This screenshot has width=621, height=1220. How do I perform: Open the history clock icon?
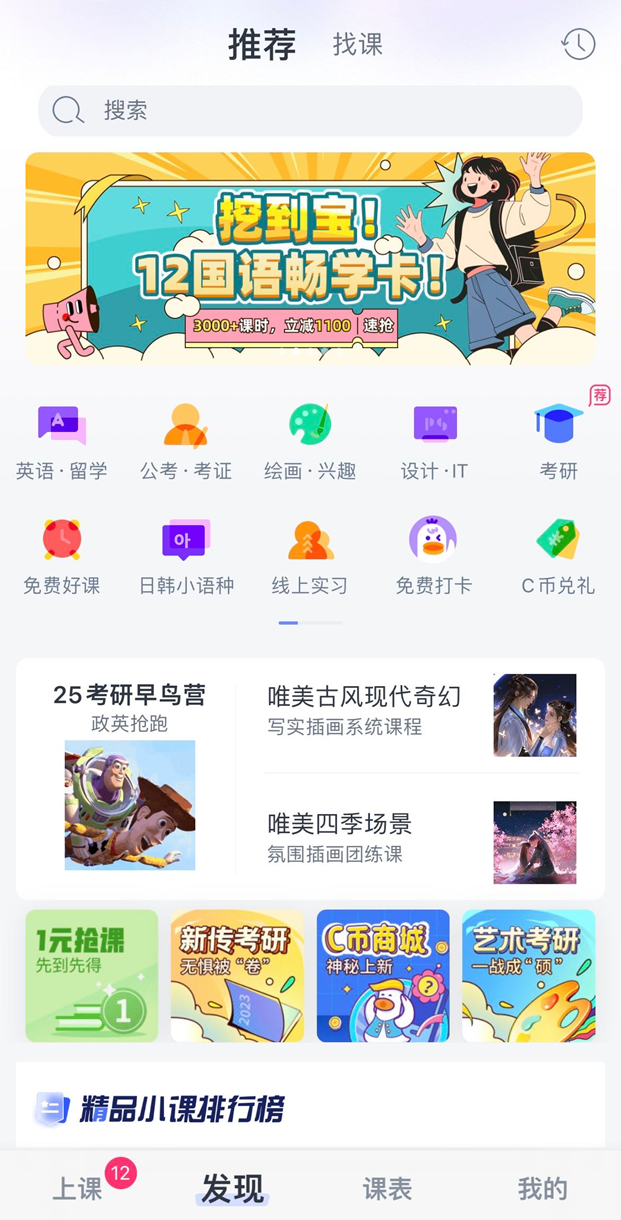[x=578, y=44]
